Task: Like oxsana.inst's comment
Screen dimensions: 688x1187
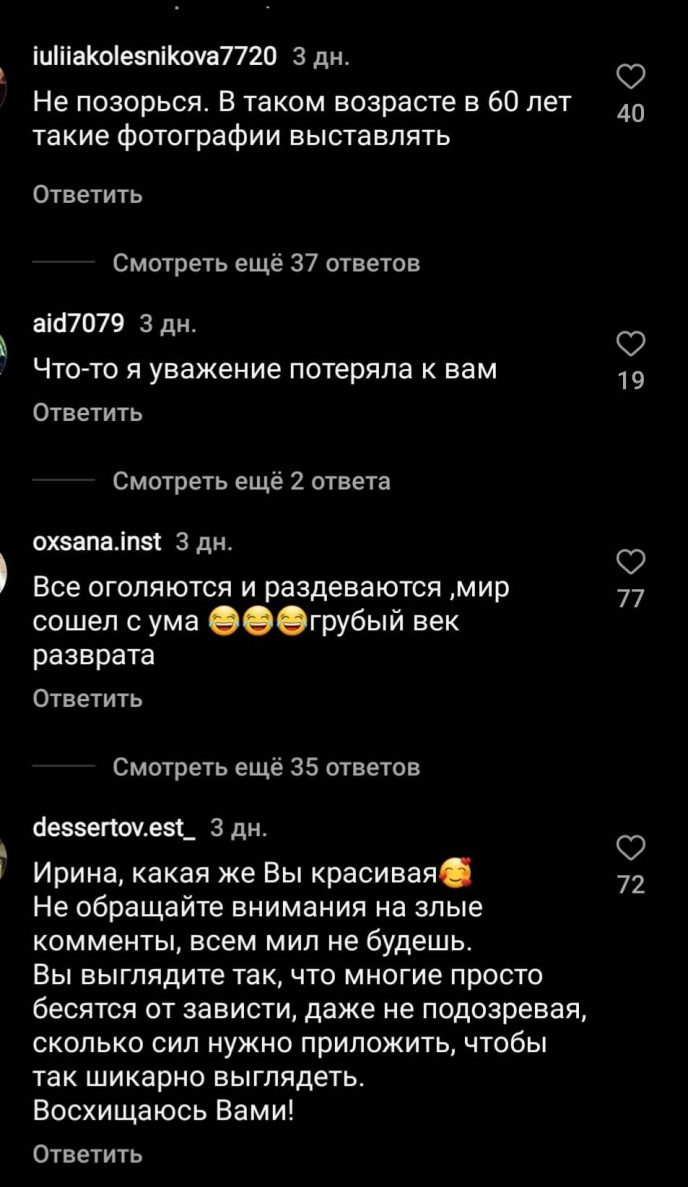Action: click(630, 562)
